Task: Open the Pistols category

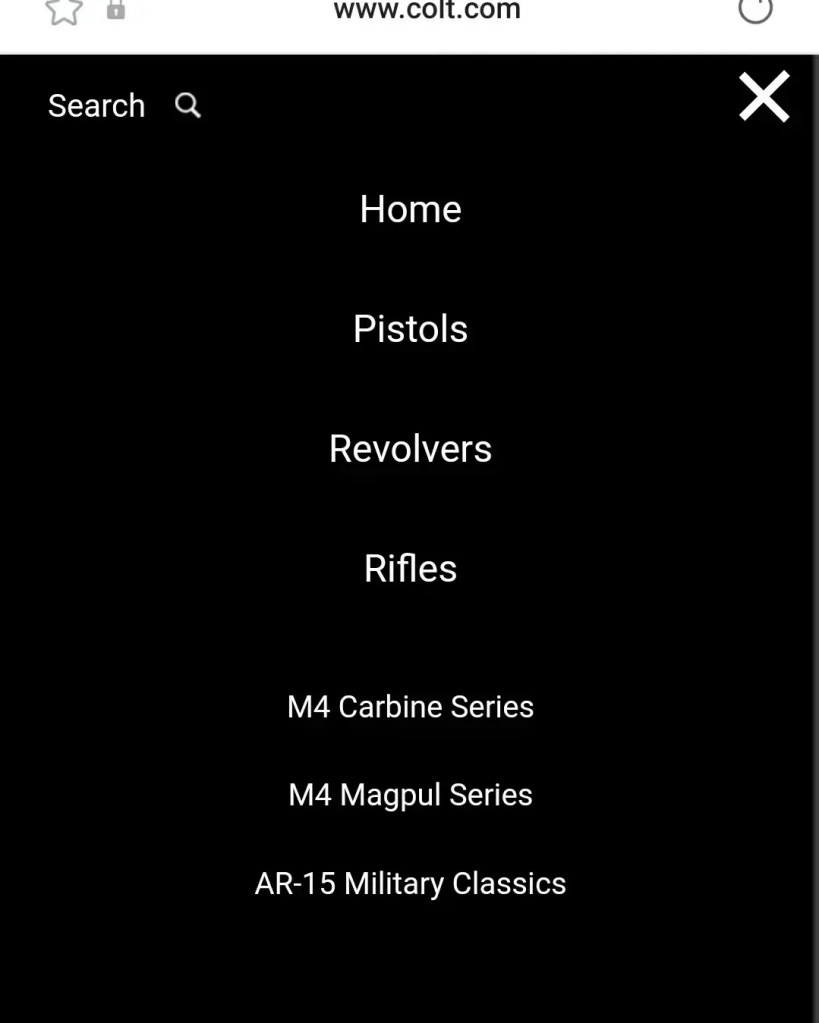Action: point(410,329)
